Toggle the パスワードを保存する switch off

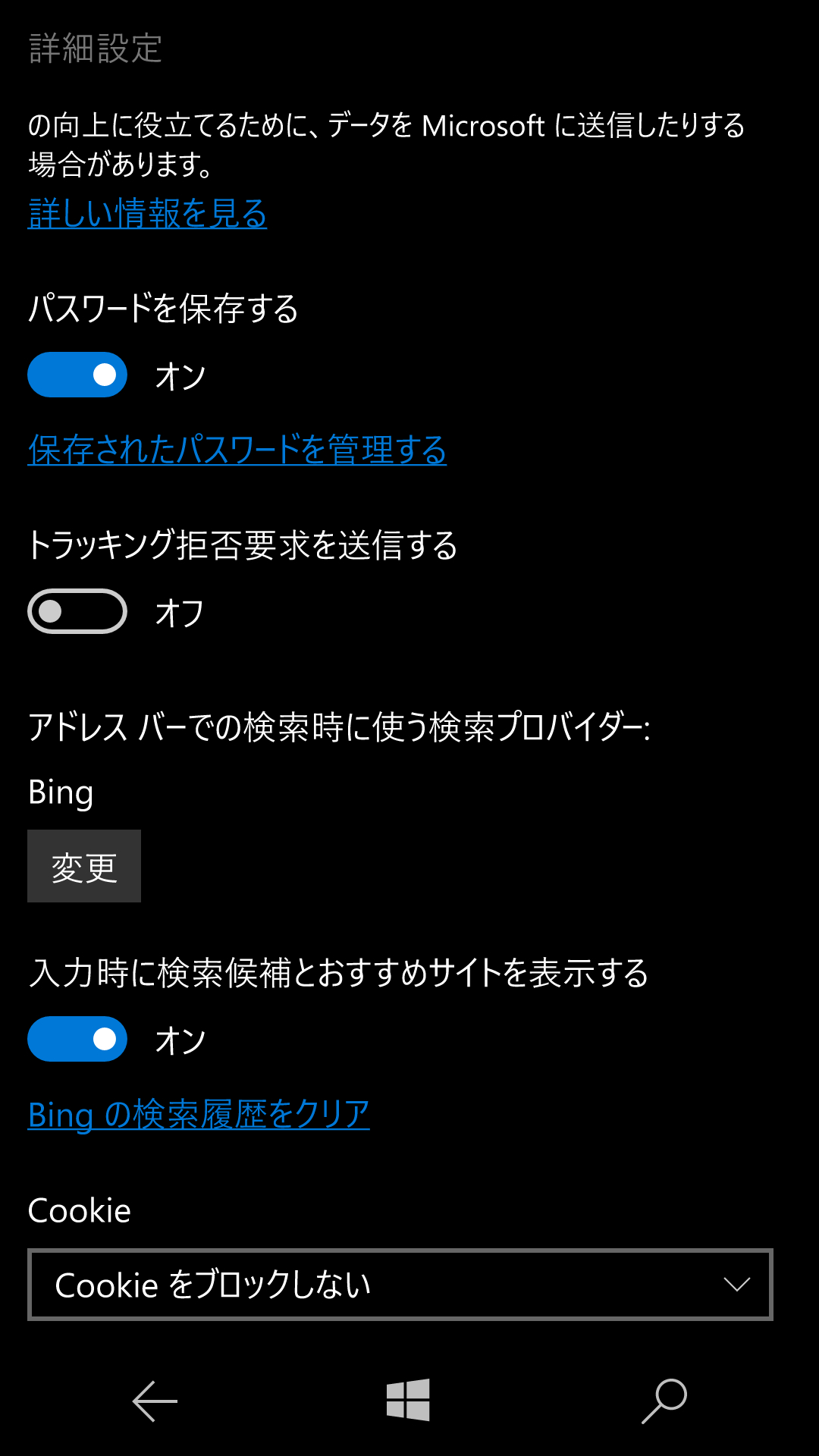point(76,375)
